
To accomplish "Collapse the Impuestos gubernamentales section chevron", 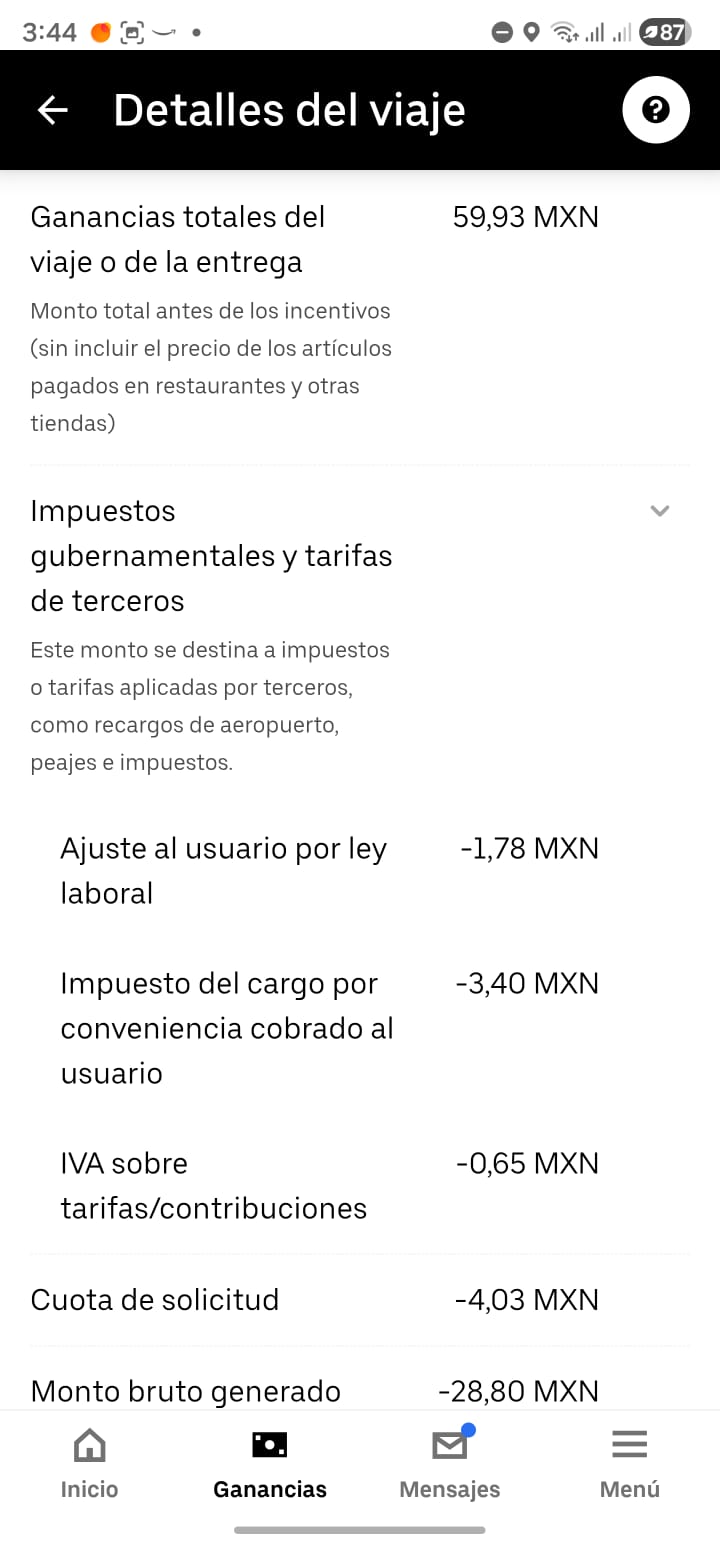I will click(659, 511).
